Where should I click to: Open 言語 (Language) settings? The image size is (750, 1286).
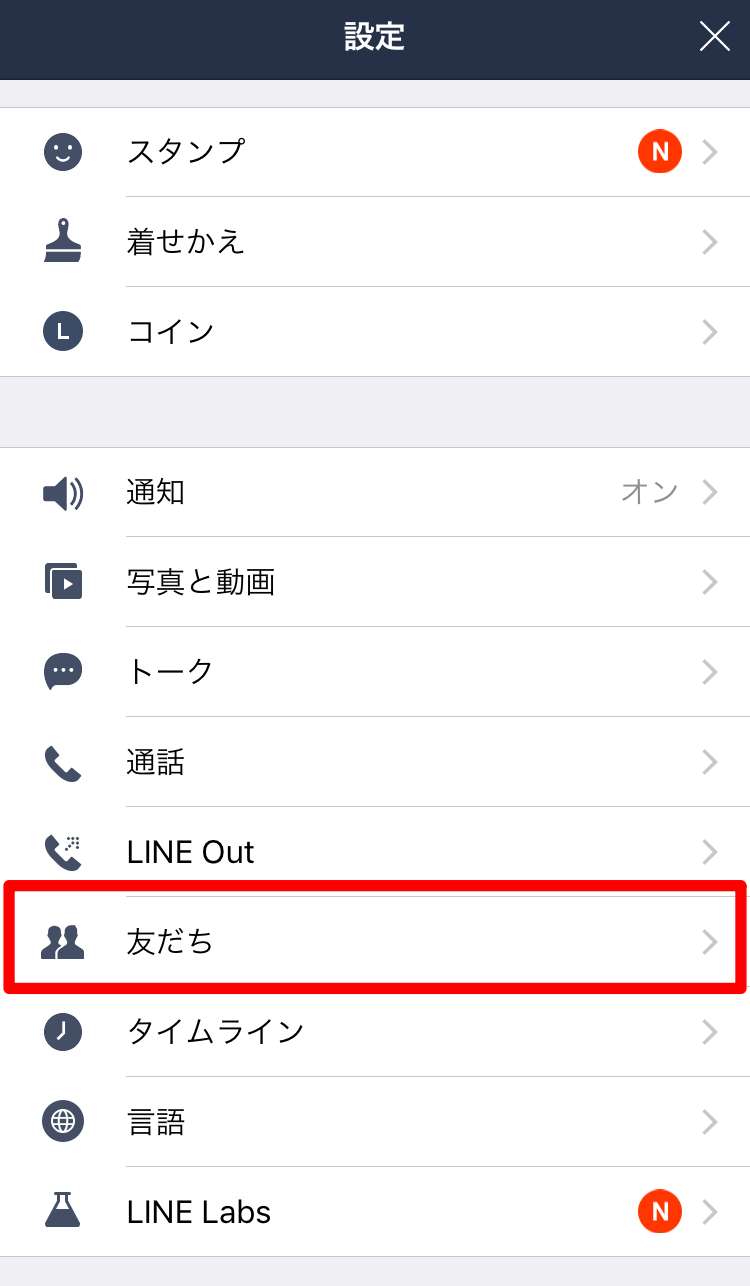pos(375,1121)
